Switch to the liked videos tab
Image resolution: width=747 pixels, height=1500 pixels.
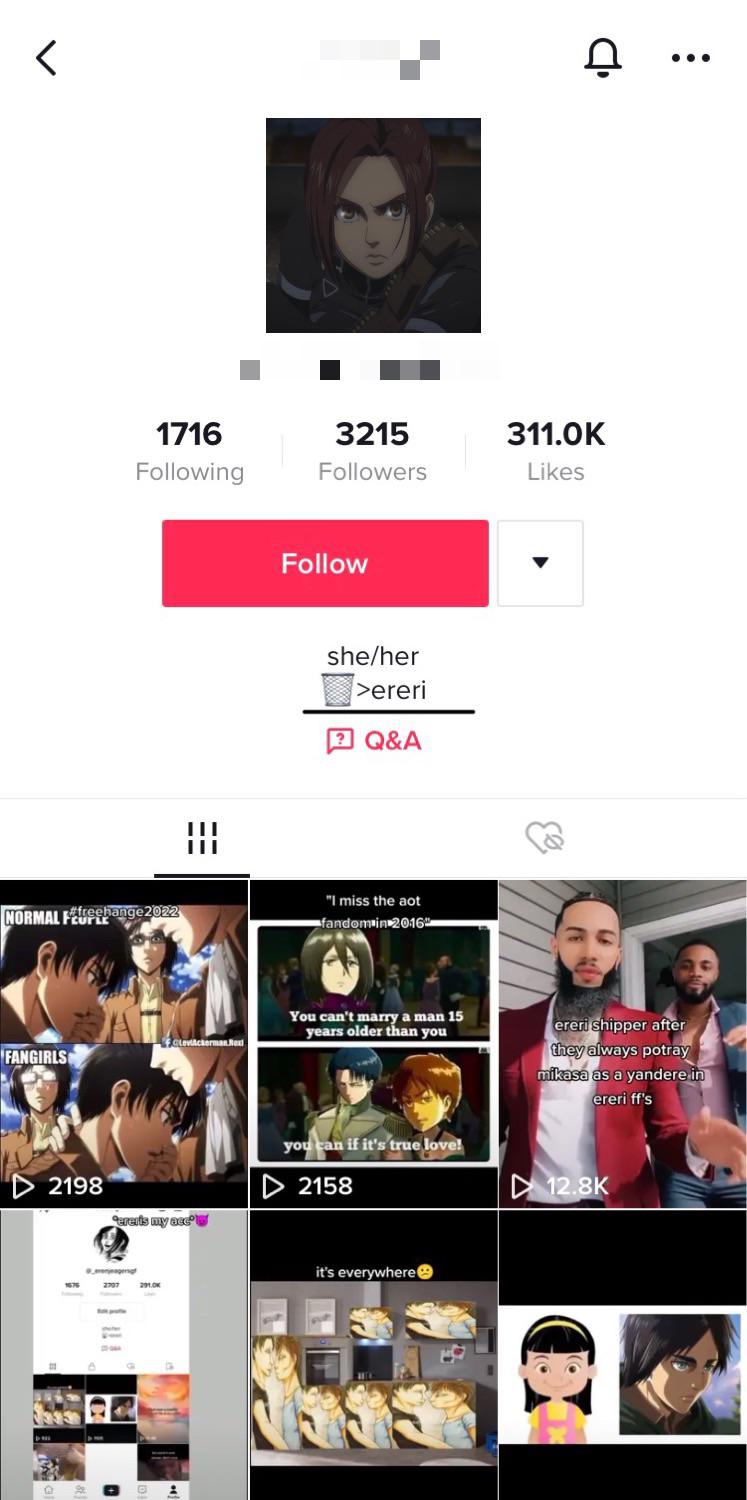(x=545, y=838)
